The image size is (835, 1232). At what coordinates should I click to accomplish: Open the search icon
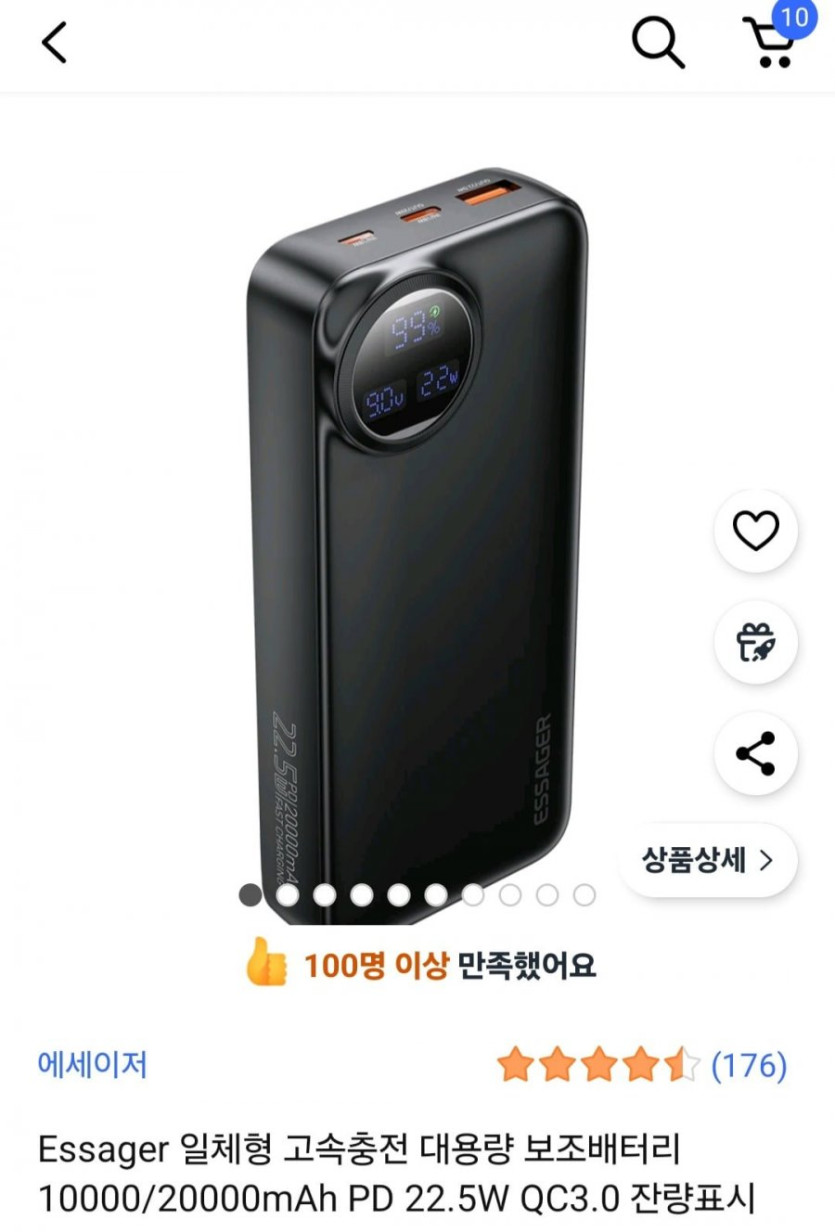click(x=657, y=43)
